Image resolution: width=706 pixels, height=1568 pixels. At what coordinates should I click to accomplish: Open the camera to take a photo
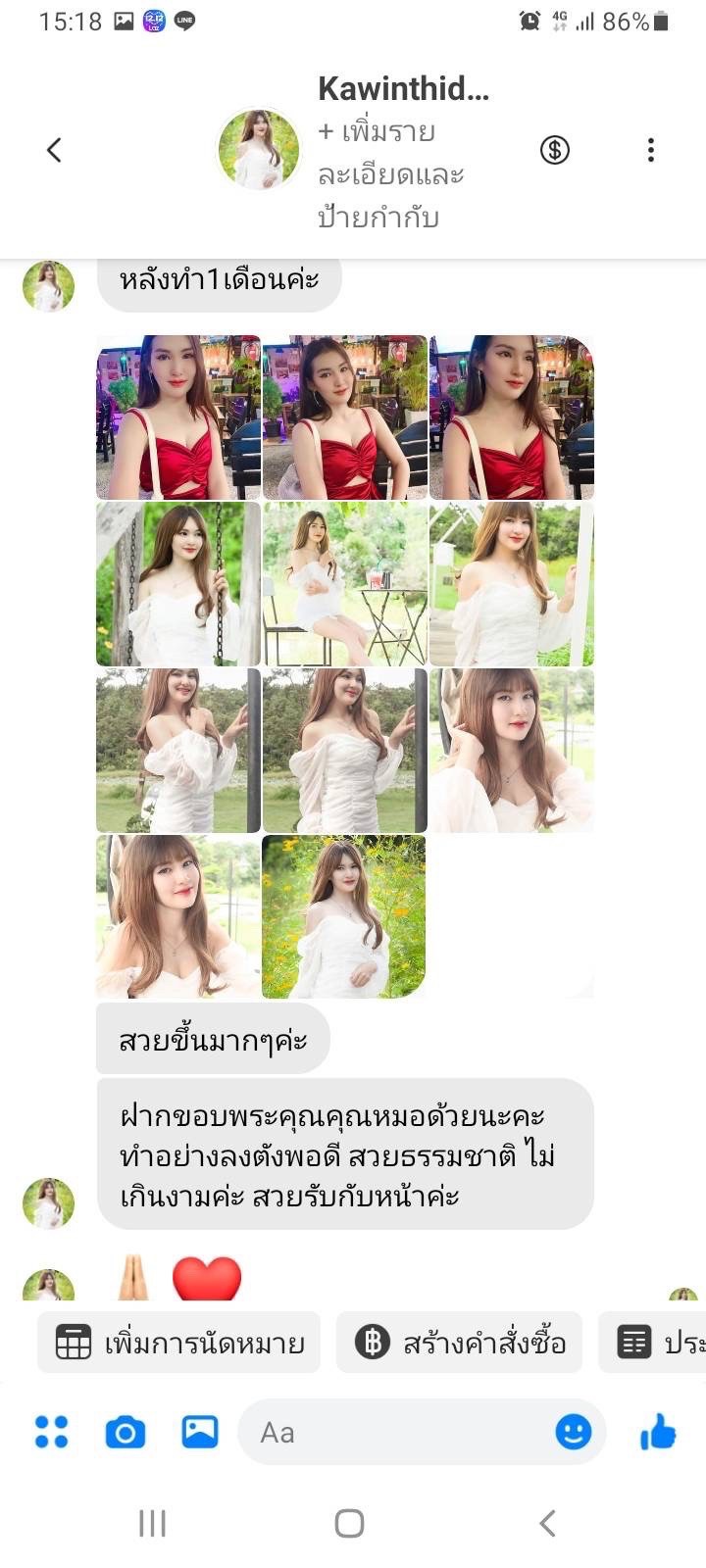tap(126, 1433)
